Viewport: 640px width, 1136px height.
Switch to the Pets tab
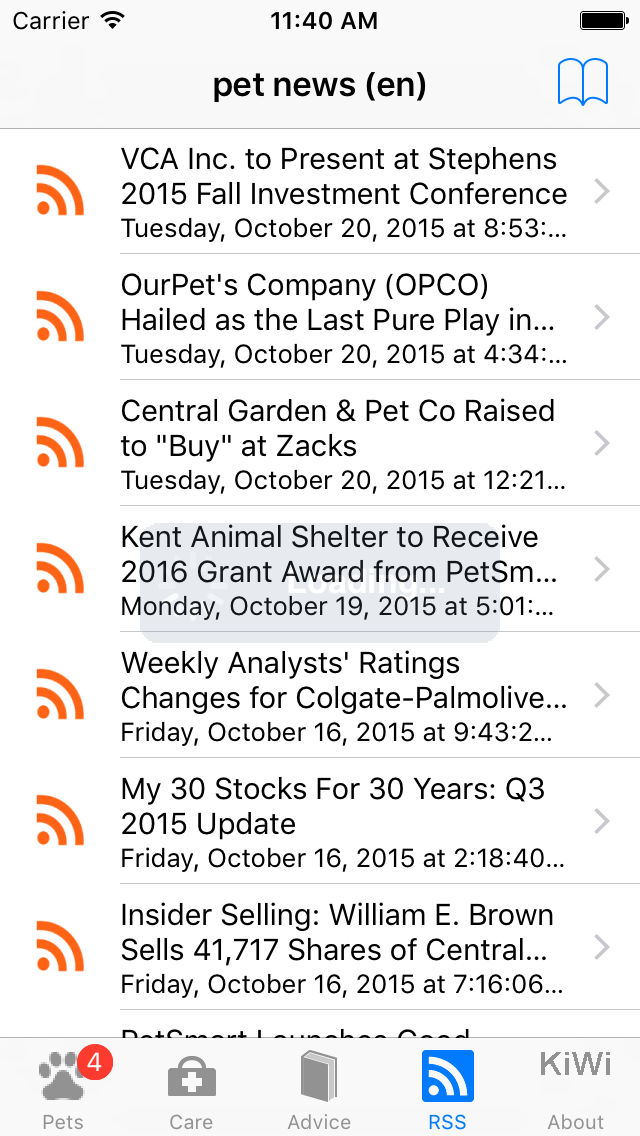(64, 1088)
